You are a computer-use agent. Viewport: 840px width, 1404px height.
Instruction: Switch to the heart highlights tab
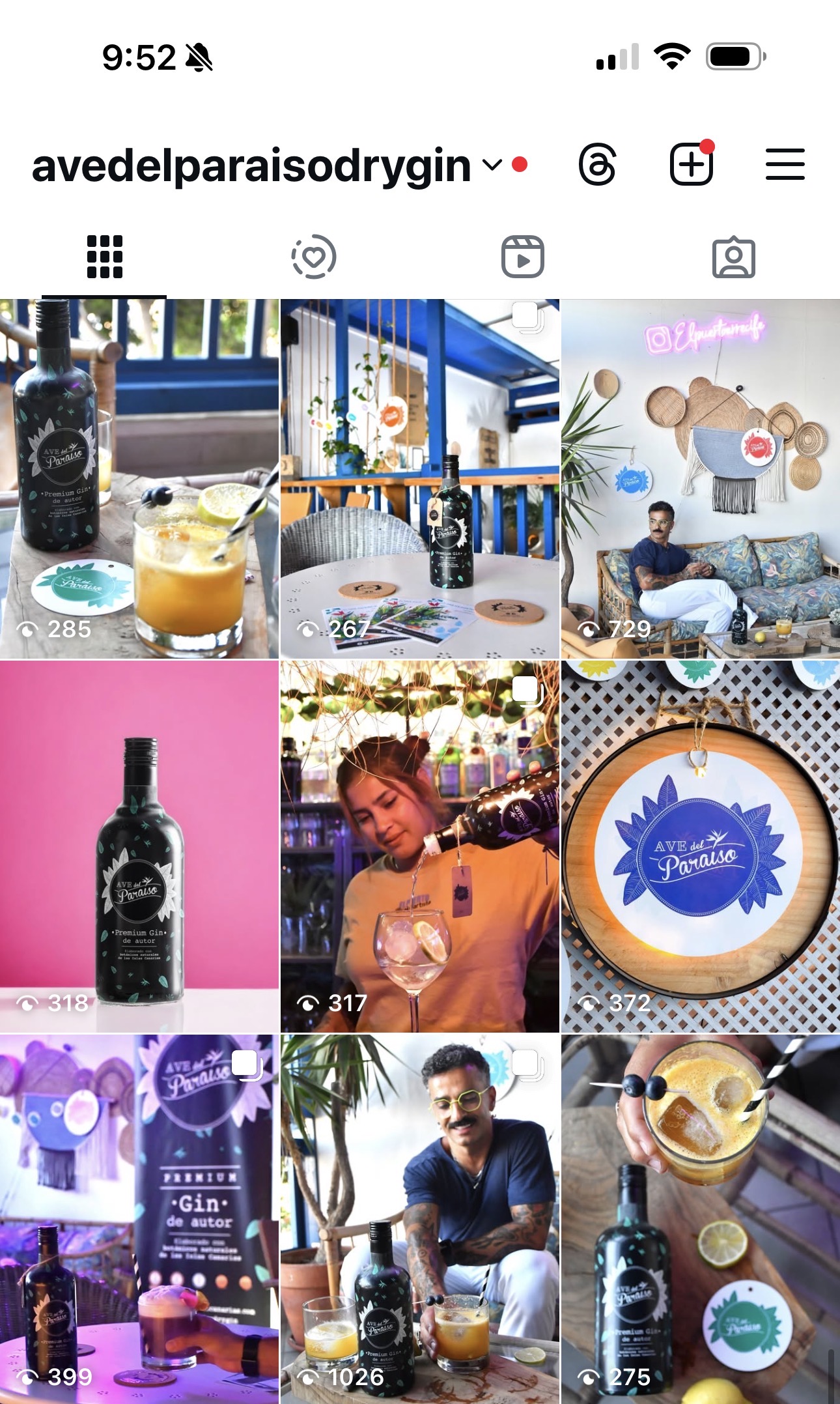[x=314, y=257]
